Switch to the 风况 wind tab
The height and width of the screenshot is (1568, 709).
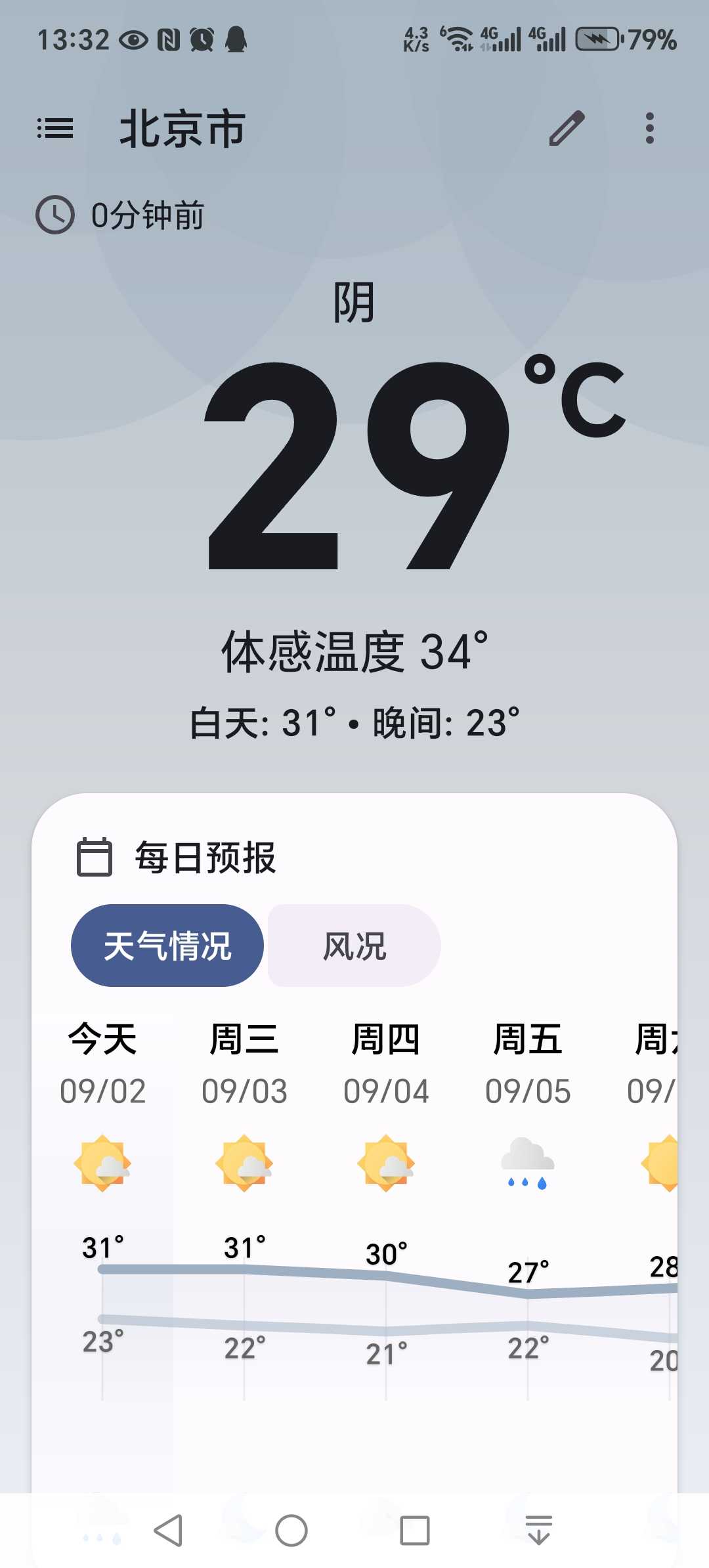click(x=354, y=946)
